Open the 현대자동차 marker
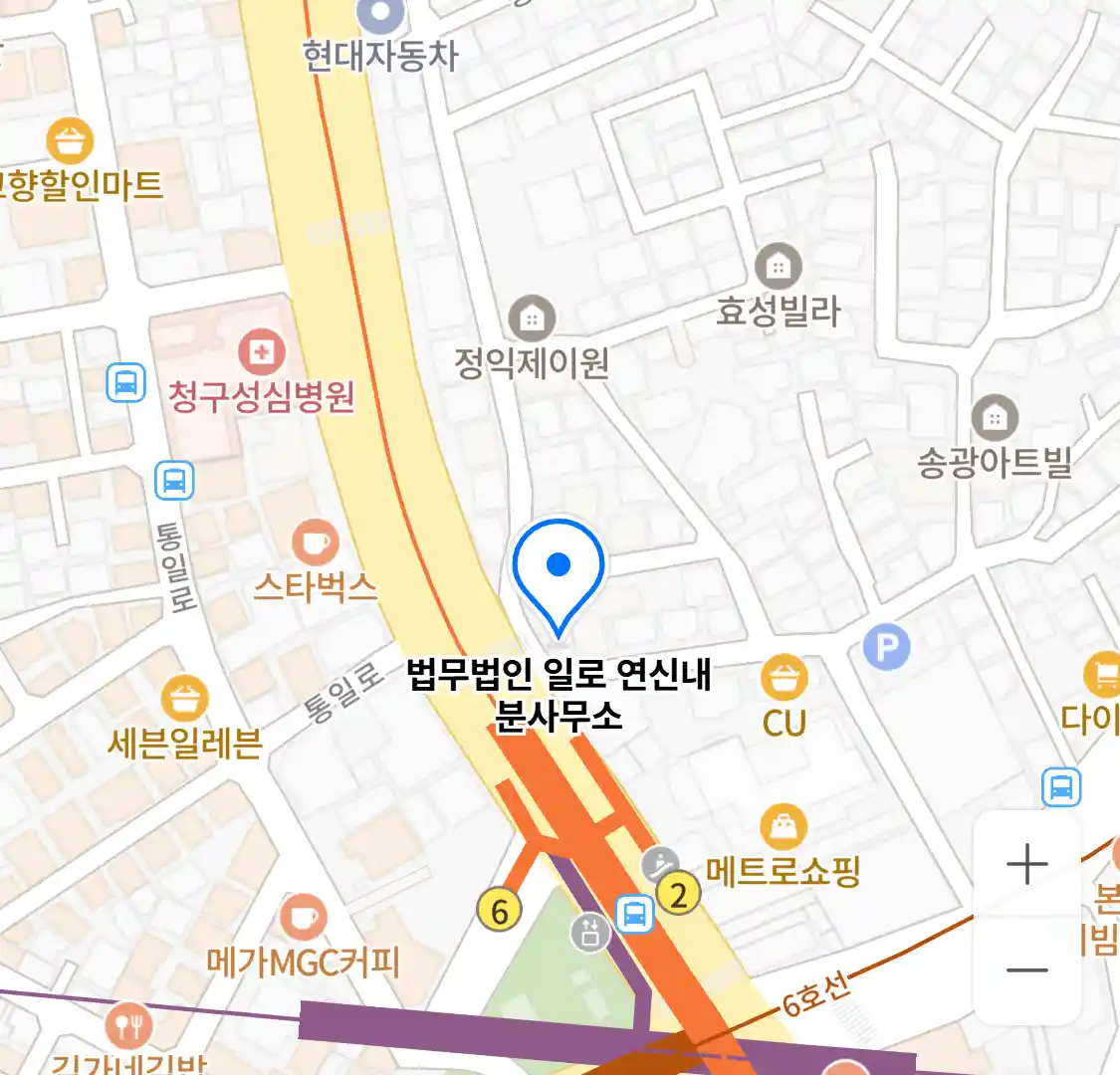Viewport: 1120px width, 1075px height. click(x=380, y=14)
